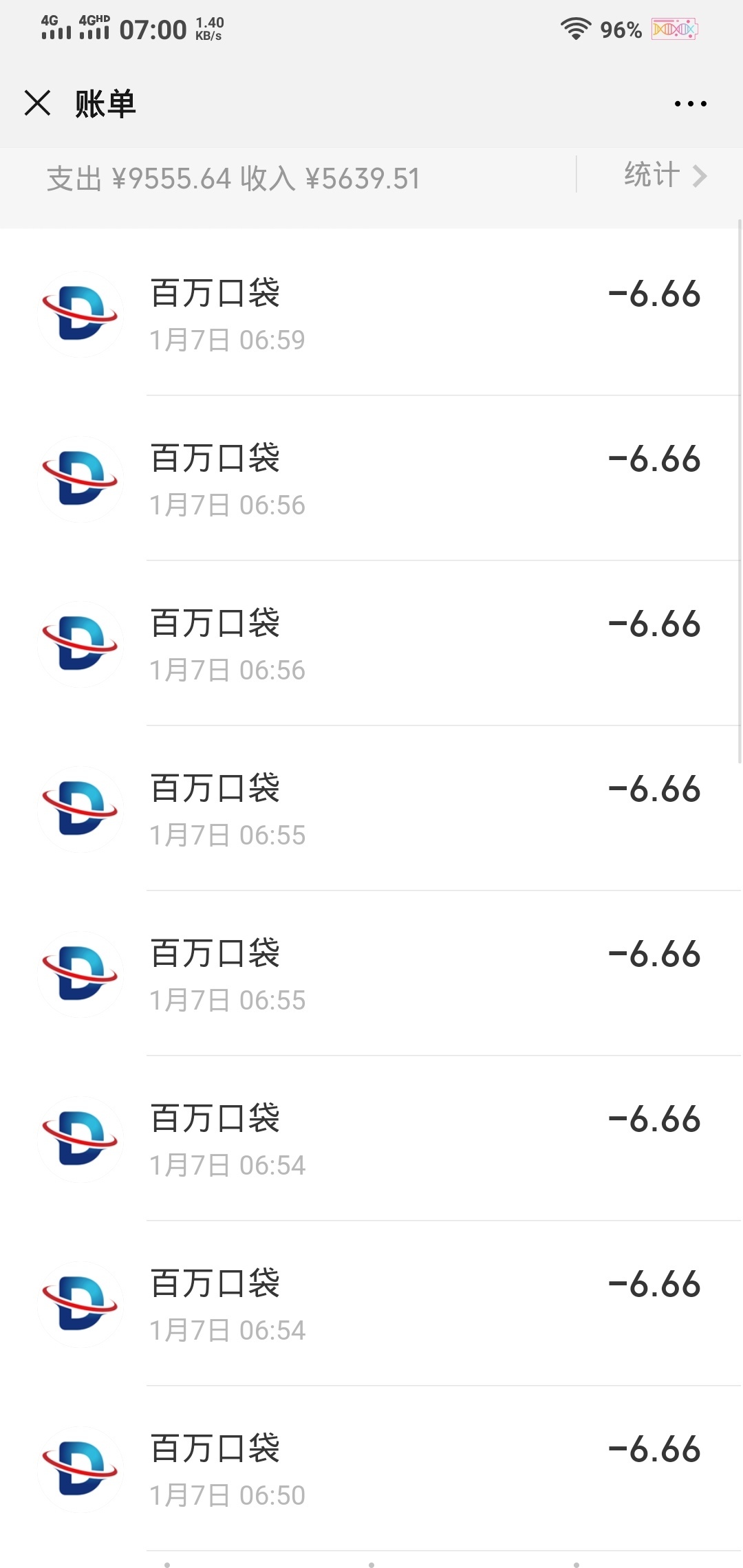
Task: Open the 百万口袋 transaction at 06:50
Action: point(371,1468)
